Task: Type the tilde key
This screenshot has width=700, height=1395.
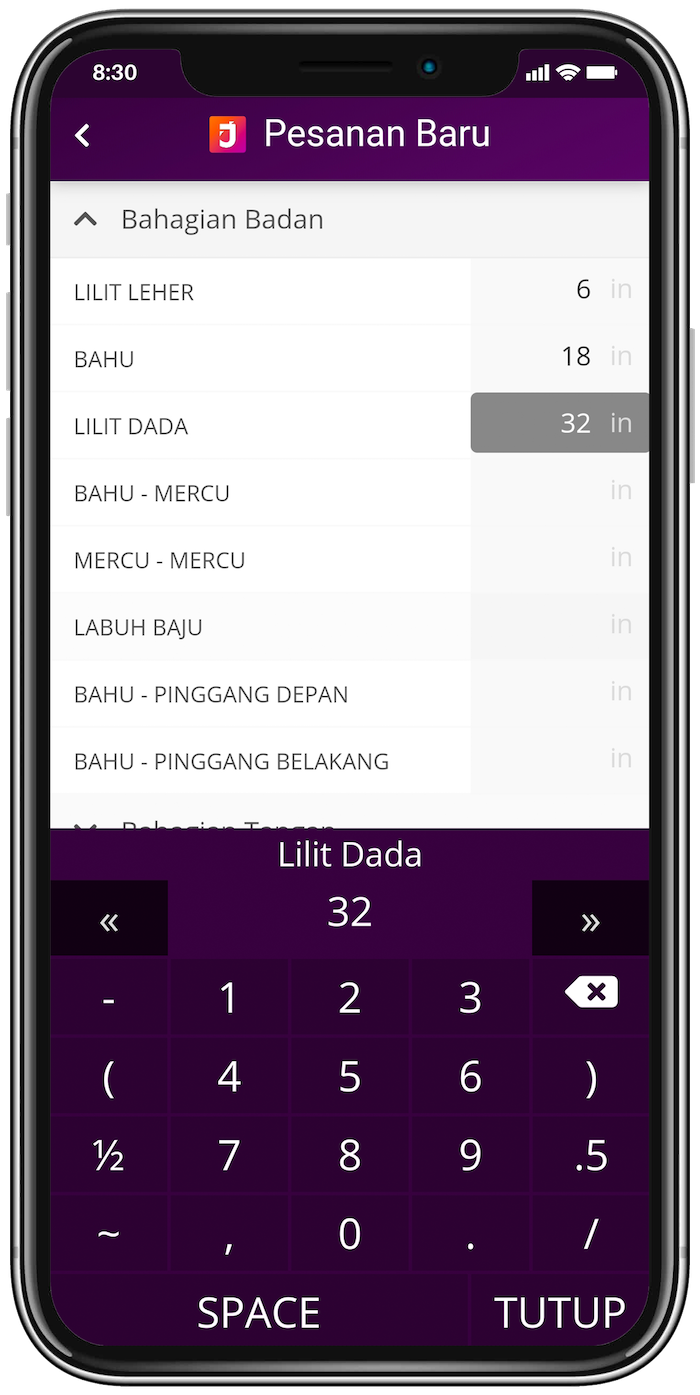Action: pos(109,1234)
